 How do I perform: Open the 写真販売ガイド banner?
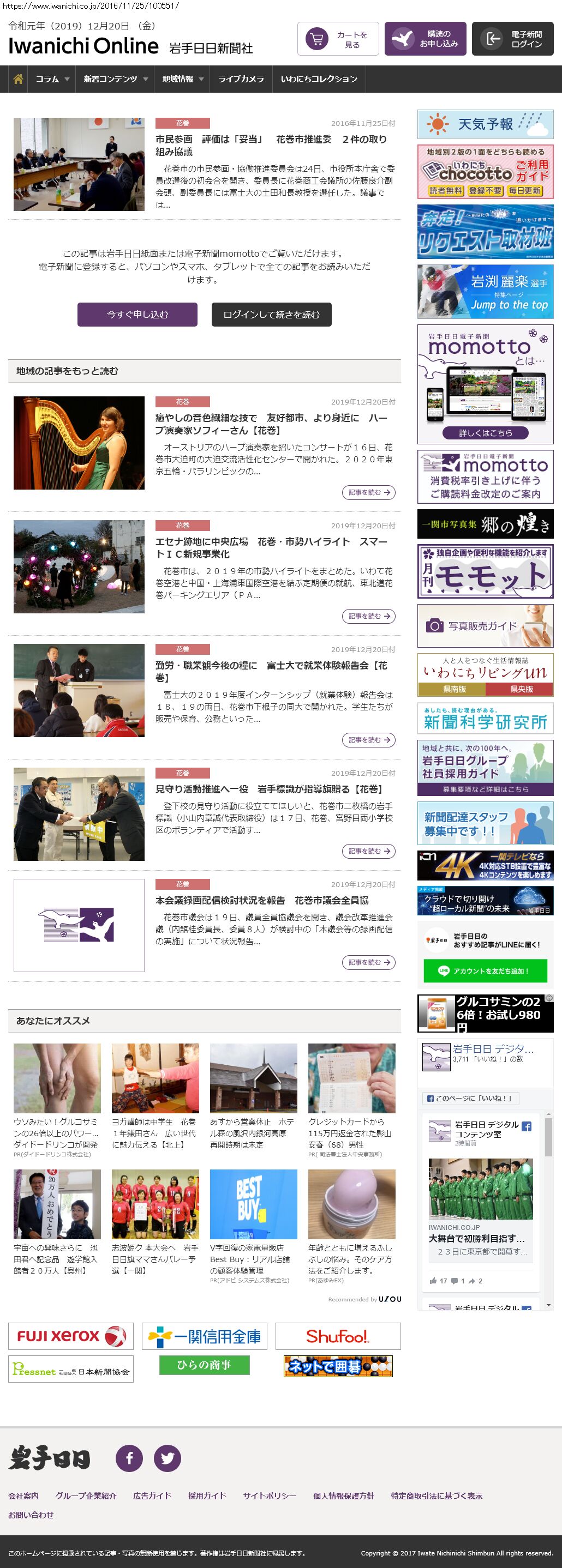click(x=485, y=626)
